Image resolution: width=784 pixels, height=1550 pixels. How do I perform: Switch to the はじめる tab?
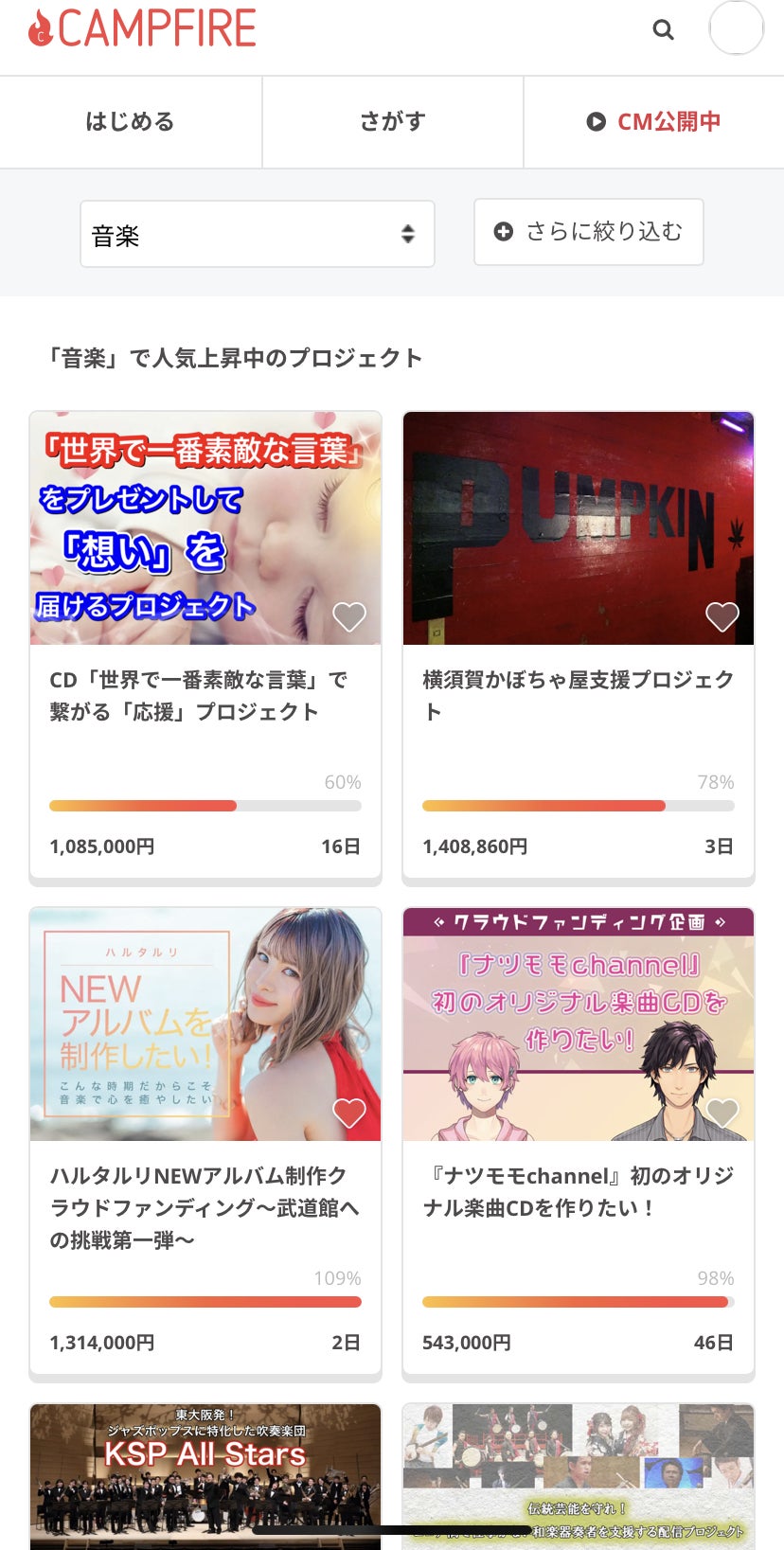[131, 122]
